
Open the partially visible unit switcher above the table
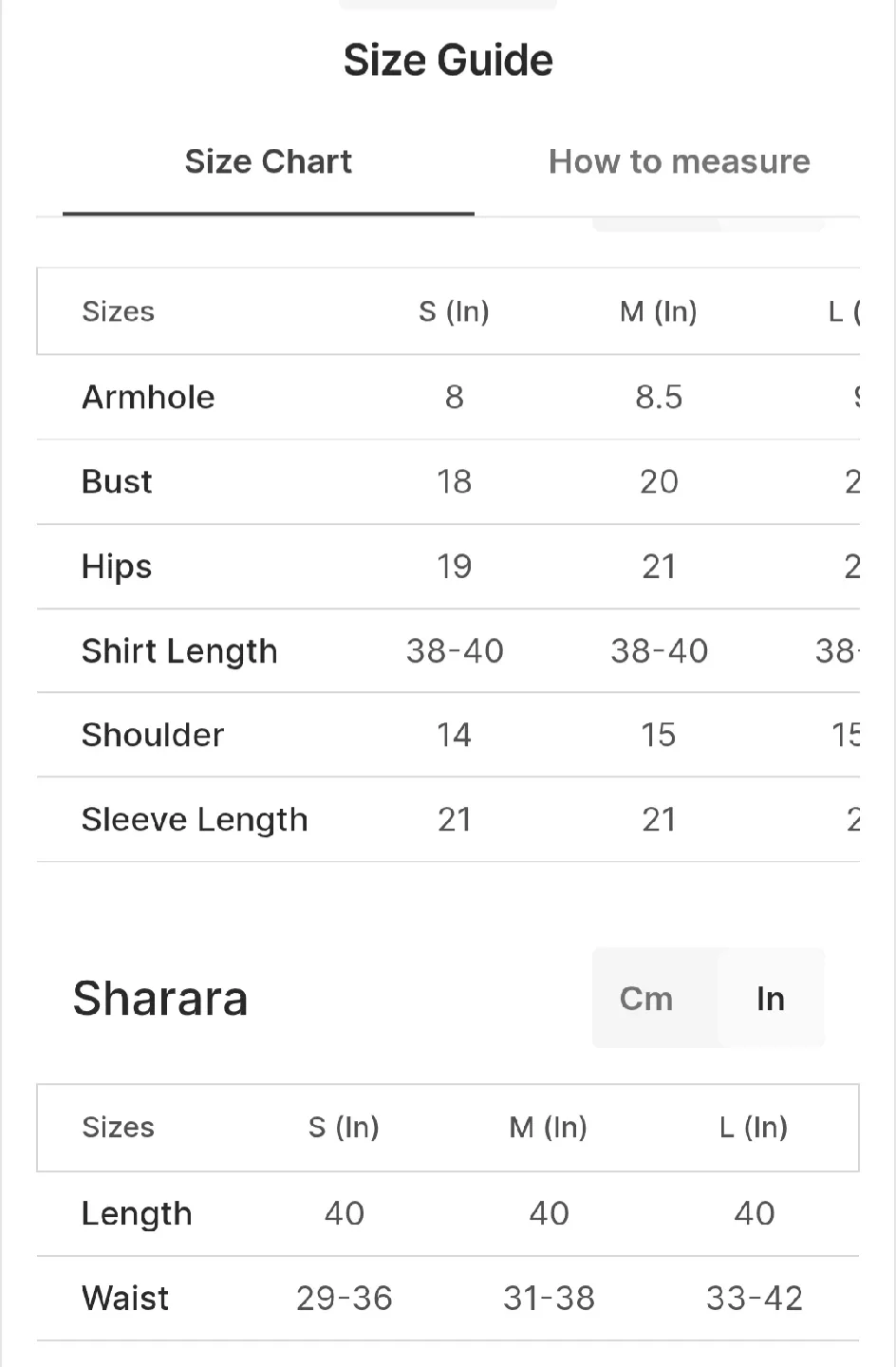click(709, 220)
